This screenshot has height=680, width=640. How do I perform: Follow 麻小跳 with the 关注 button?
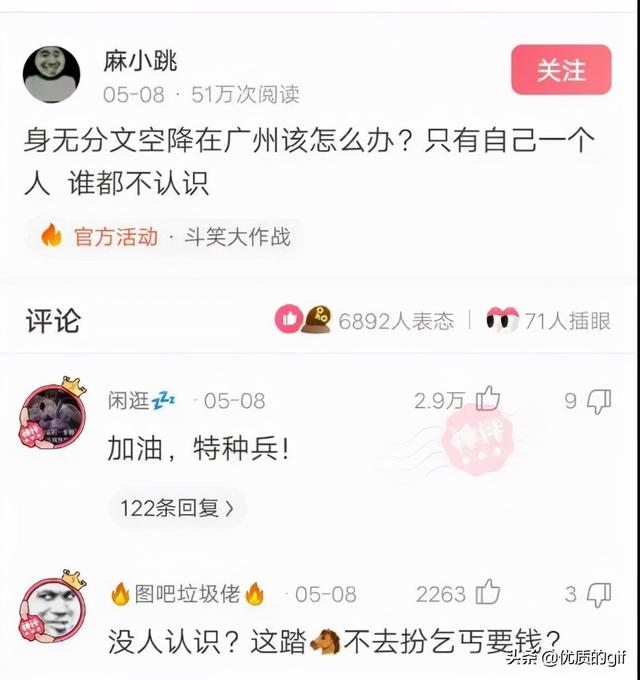(561, 70)
